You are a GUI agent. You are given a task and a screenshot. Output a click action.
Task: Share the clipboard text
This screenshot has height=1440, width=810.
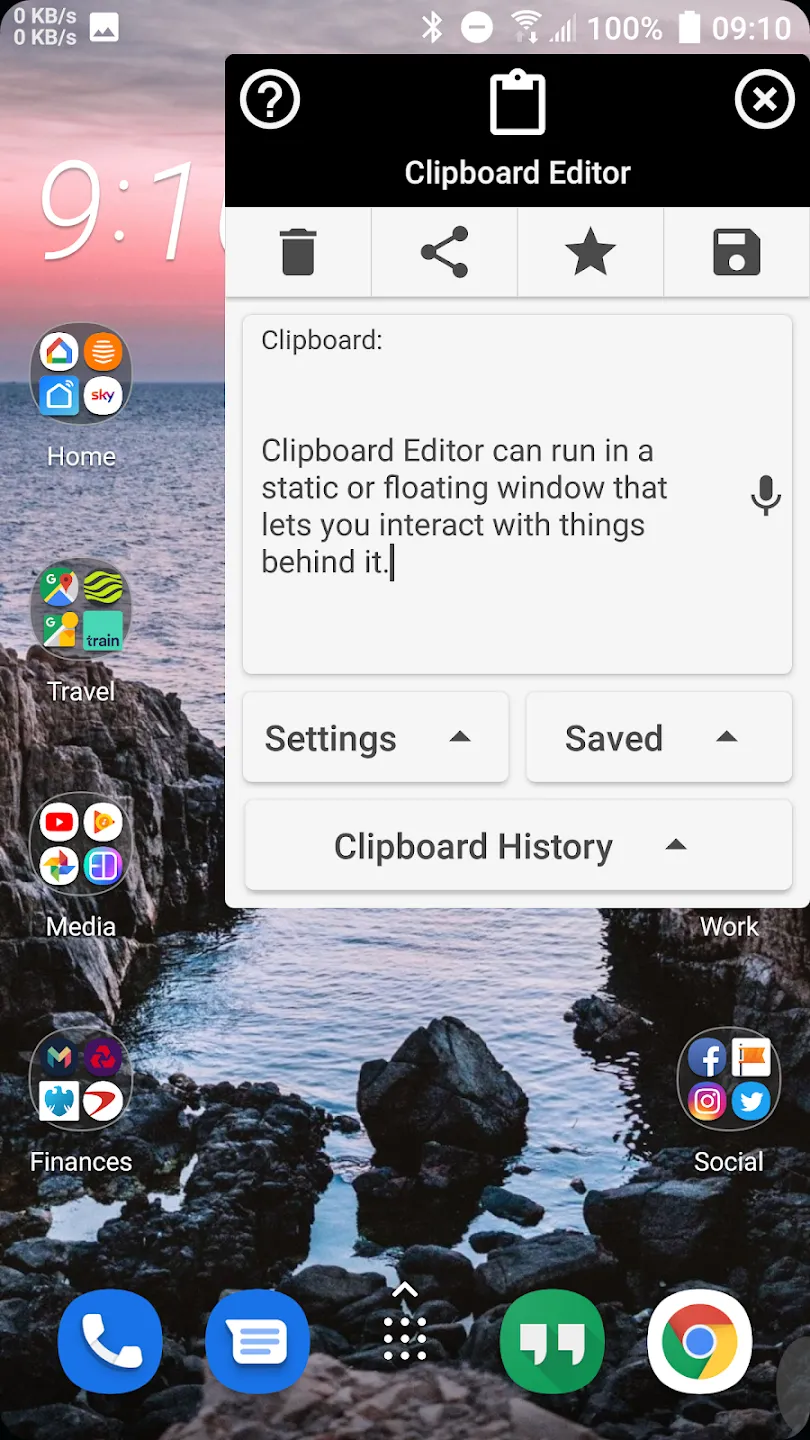(x=445, y=252)
